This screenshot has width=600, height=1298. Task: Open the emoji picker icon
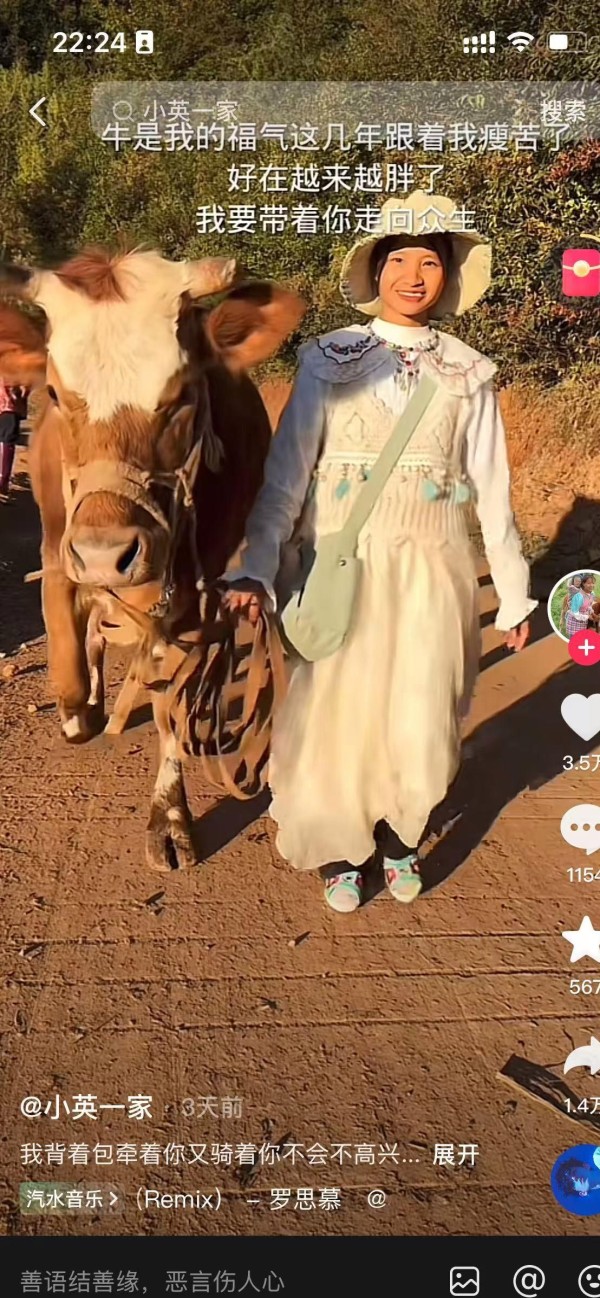click(x=589, y=1280)
